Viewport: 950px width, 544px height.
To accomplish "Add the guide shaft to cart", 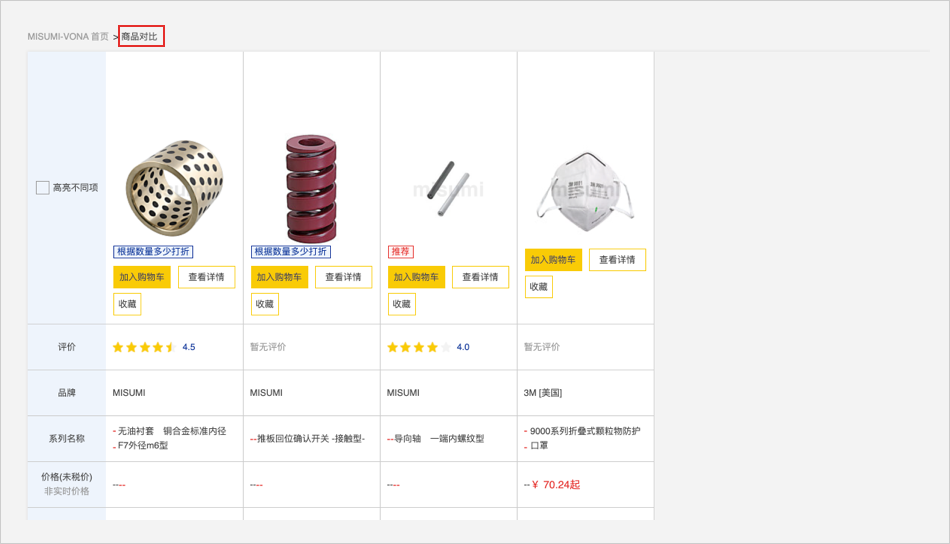I will (x=416, y=277).
